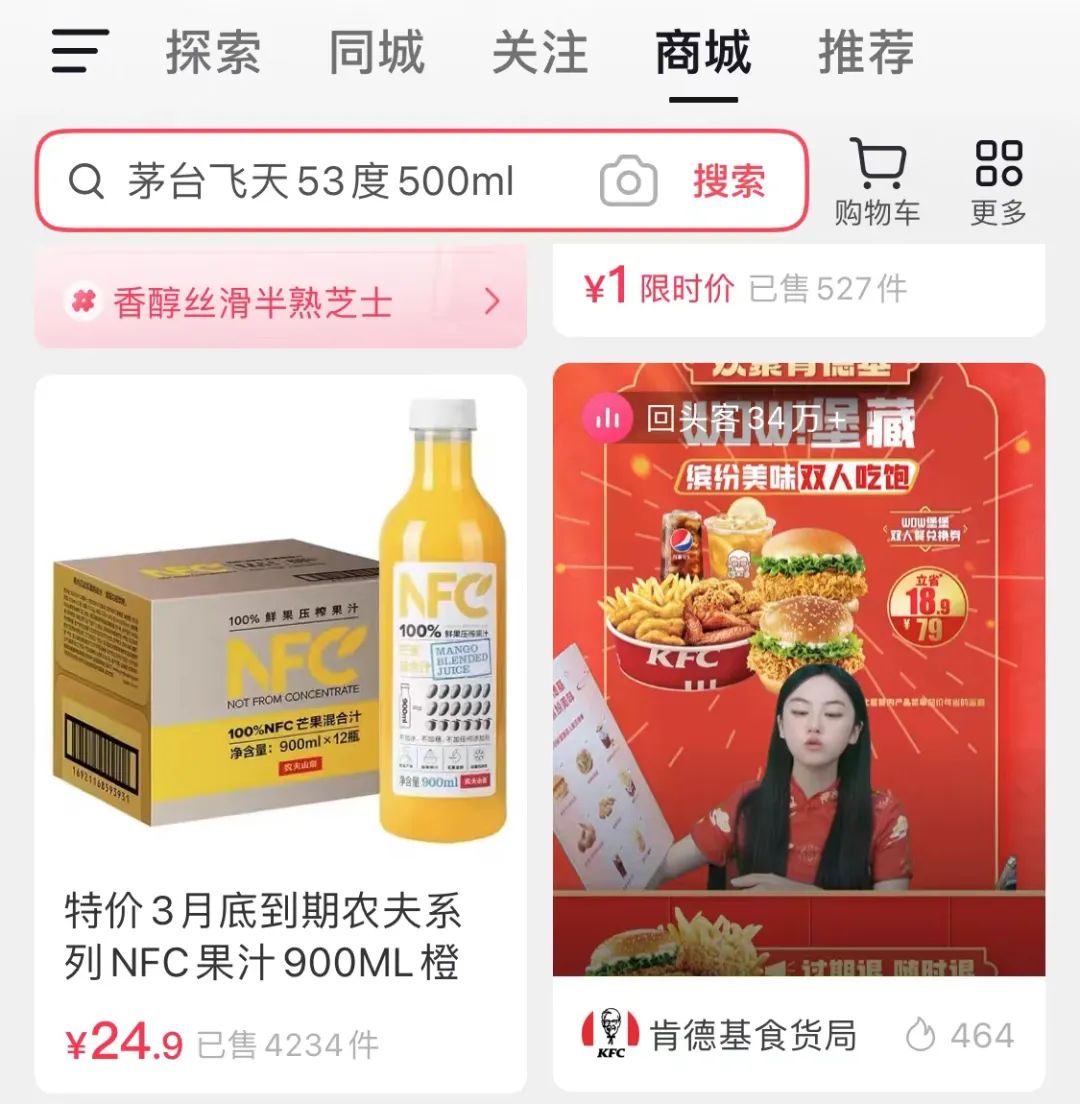Switch to the 同城 tab

click(376, 55)
